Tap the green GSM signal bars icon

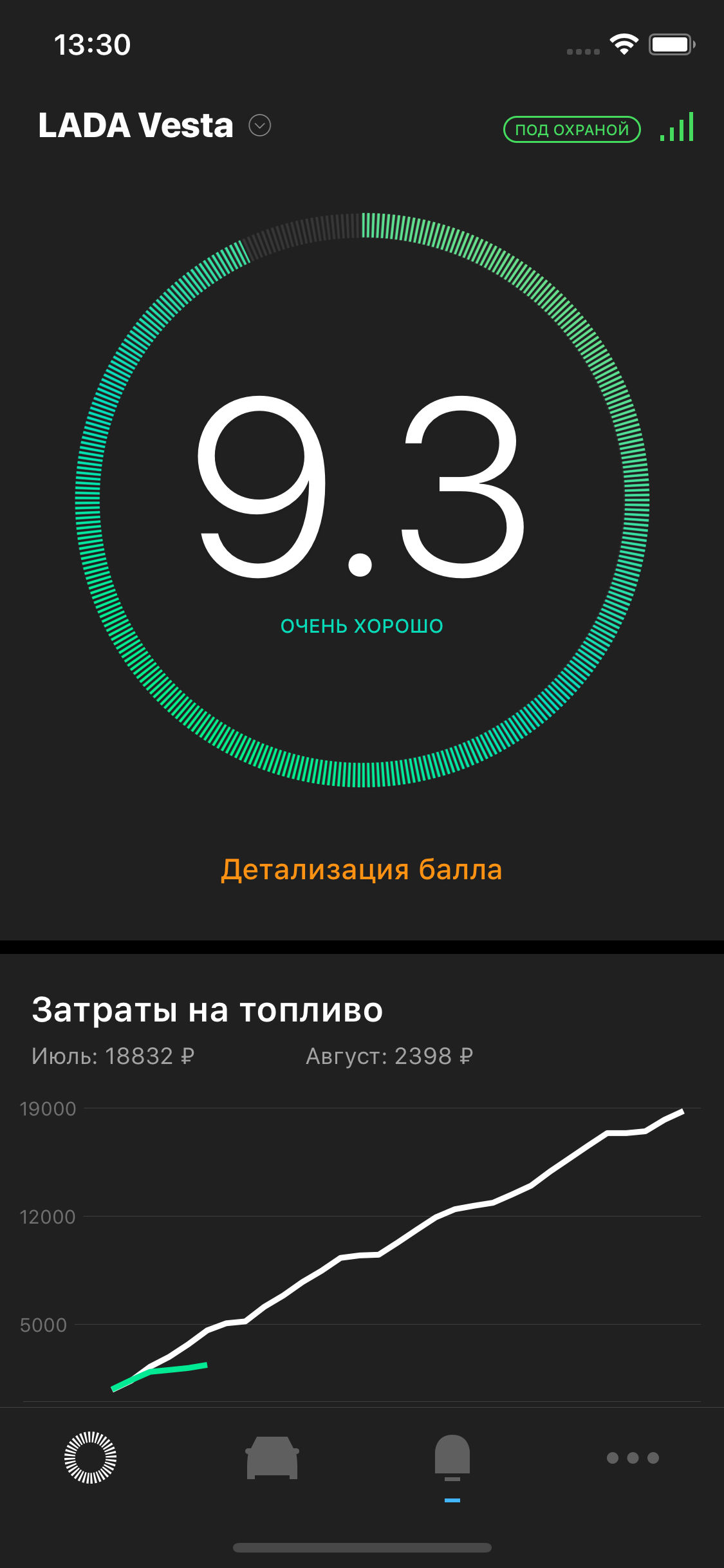coord(676,126)
